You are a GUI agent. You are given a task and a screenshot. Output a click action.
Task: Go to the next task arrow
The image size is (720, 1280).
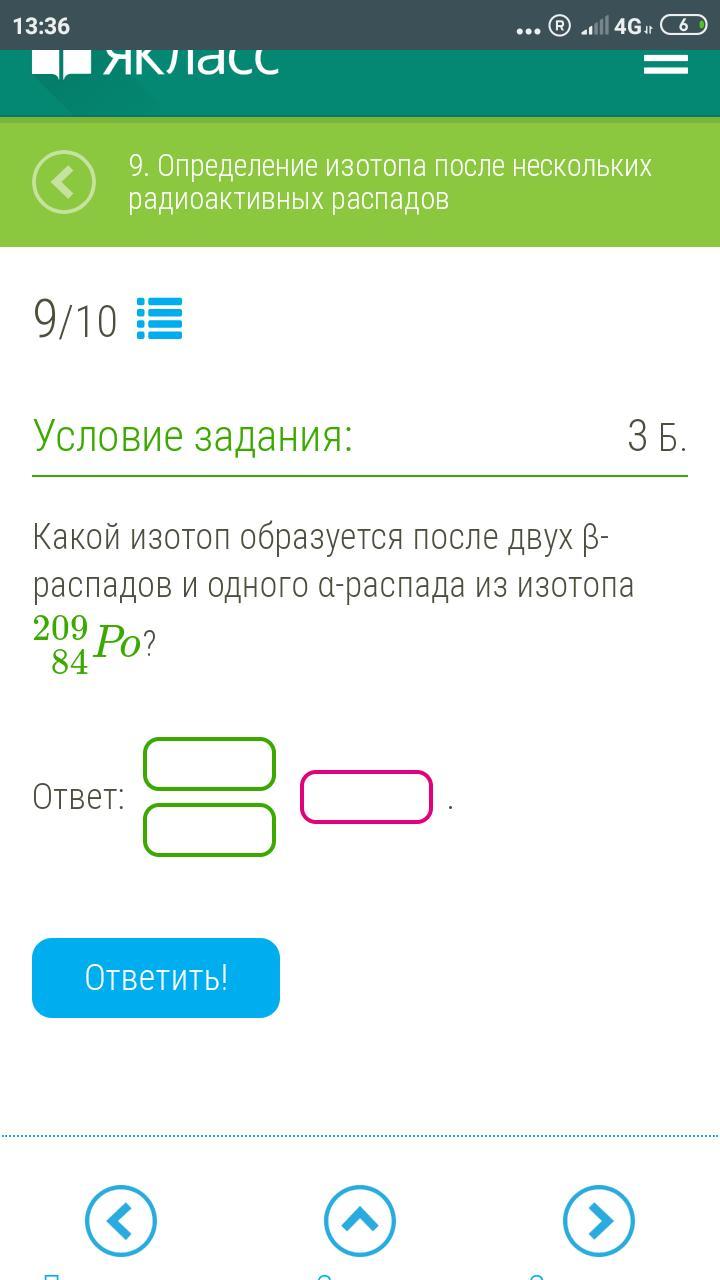599,1221
